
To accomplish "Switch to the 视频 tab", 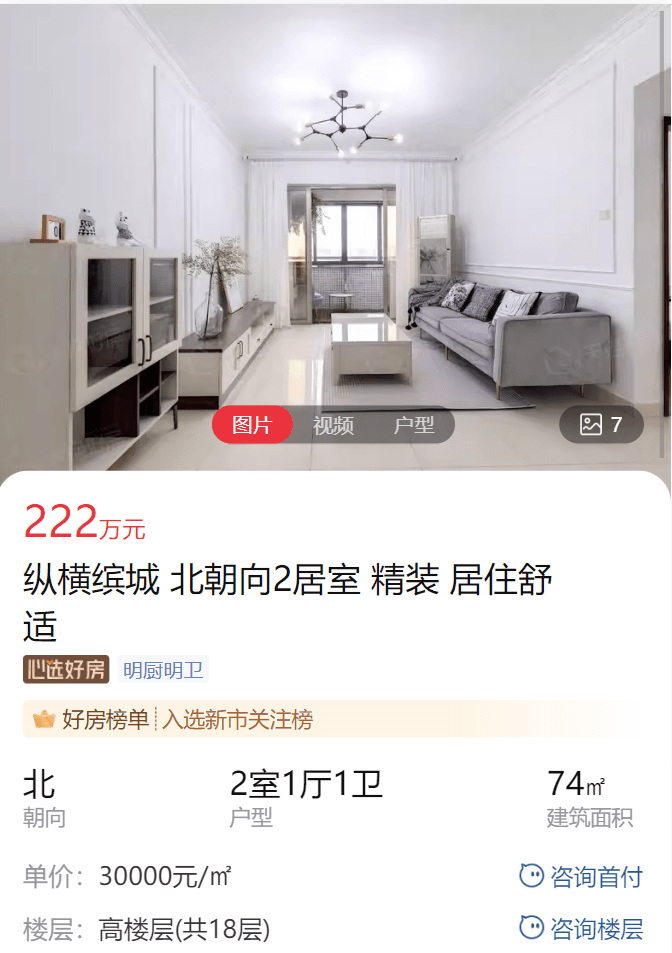I will tap(333, 425).
